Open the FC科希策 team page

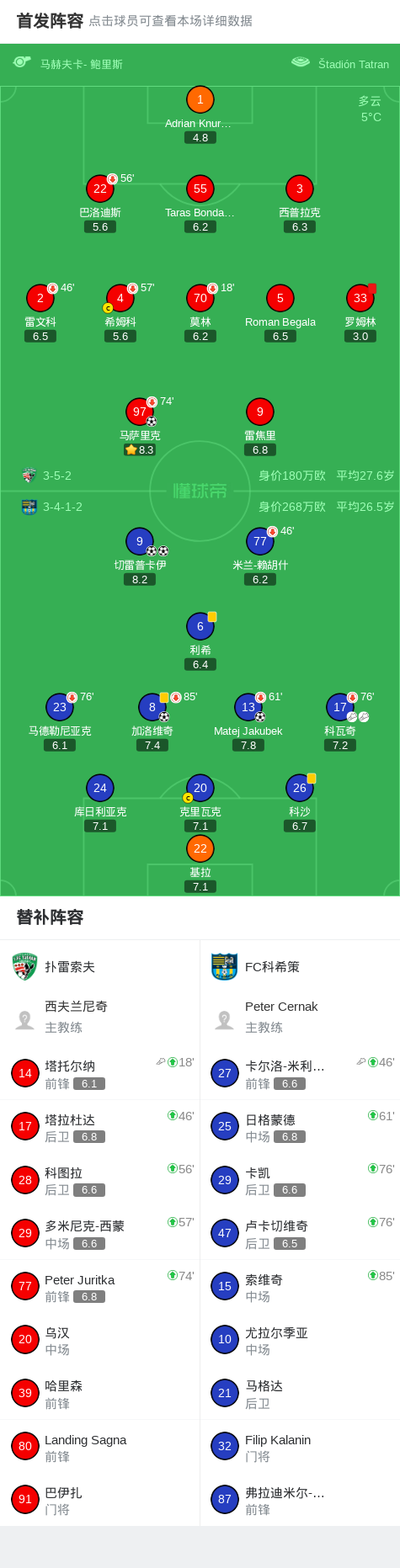click(300, 966)
